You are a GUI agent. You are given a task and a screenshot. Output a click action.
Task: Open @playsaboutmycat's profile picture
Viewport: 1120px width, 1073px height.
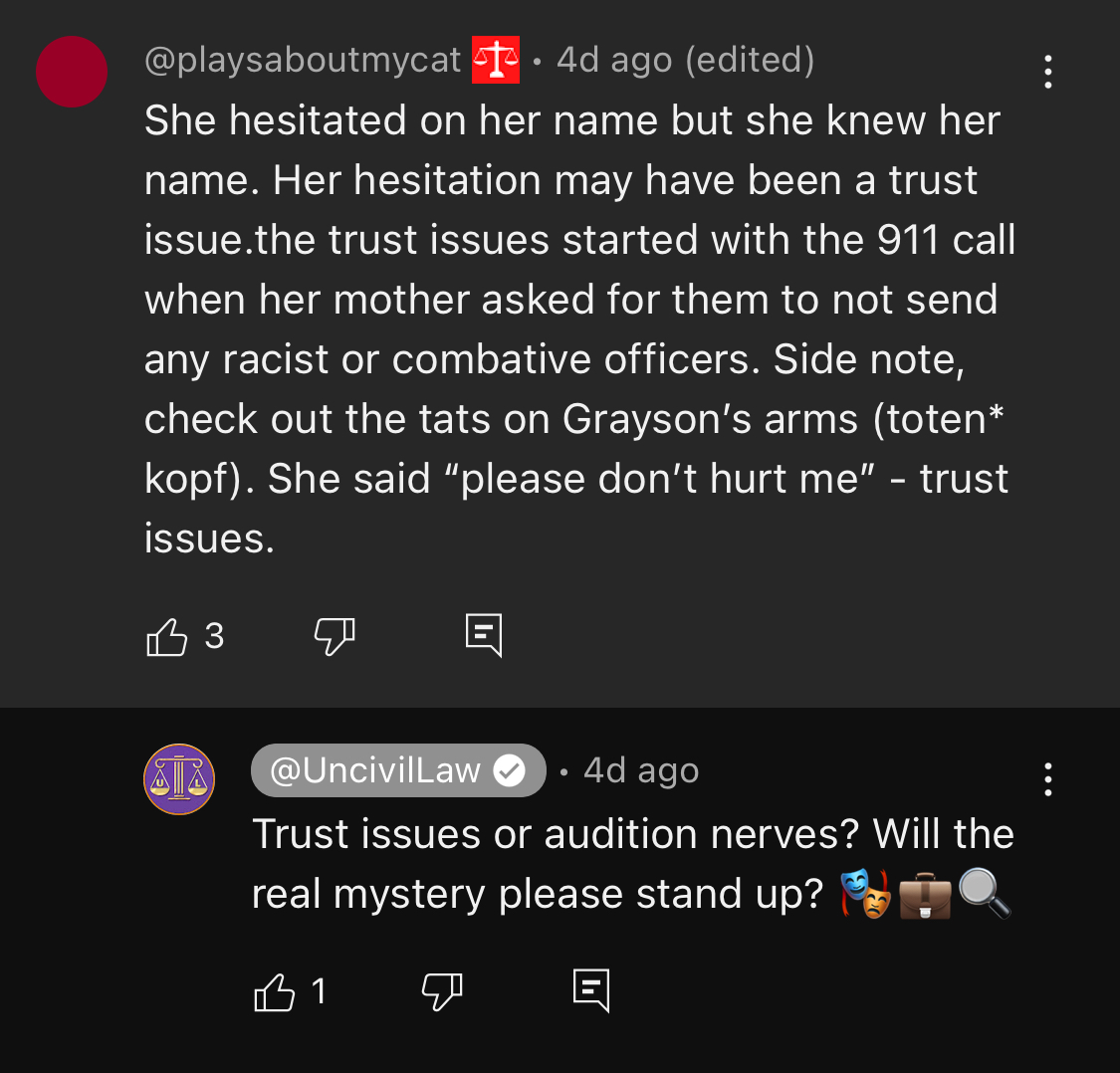[x=72, y=72]
